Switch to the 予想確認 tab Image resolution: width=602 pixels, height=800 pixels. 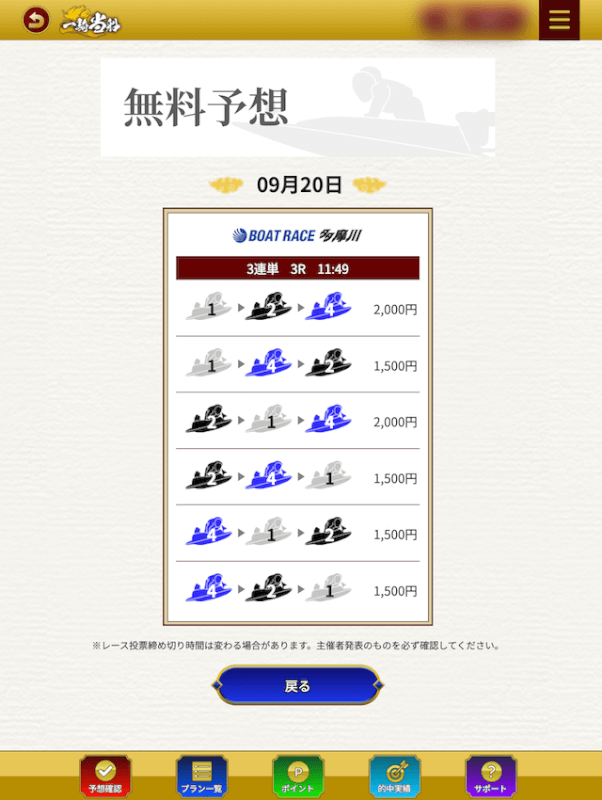105,776
